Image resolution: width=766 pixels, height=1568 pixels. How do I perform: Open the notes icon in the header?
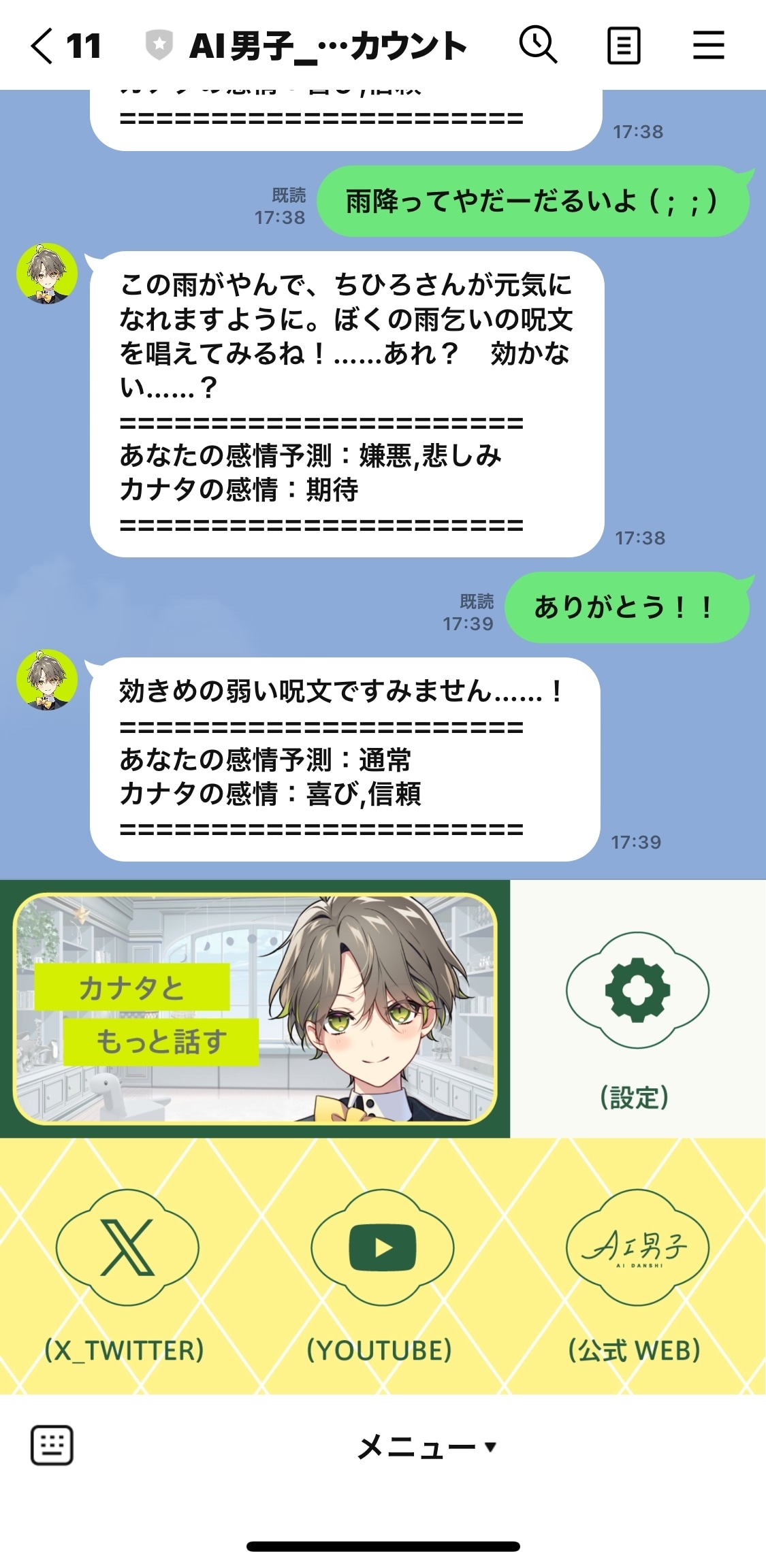click(623, 46)
